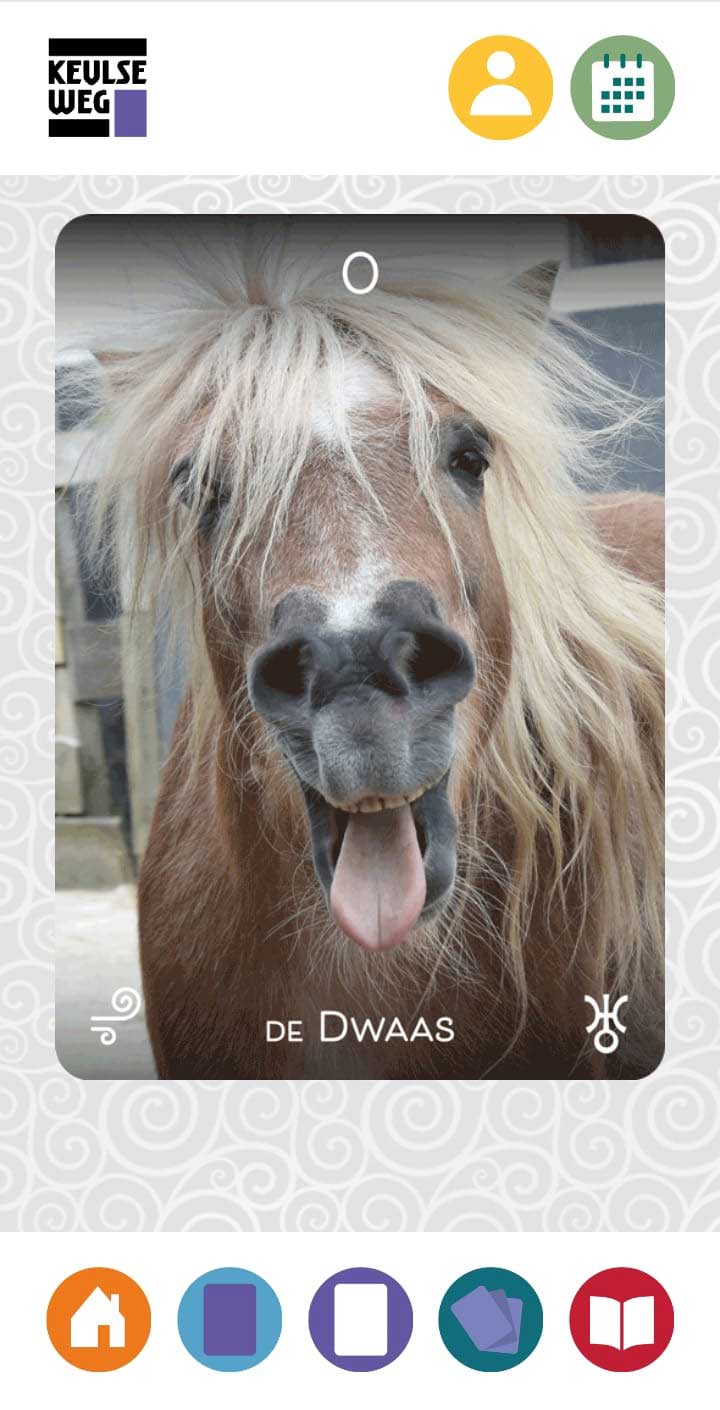Open the single purple card section

pyautogui.click(x=230, y=1319)
